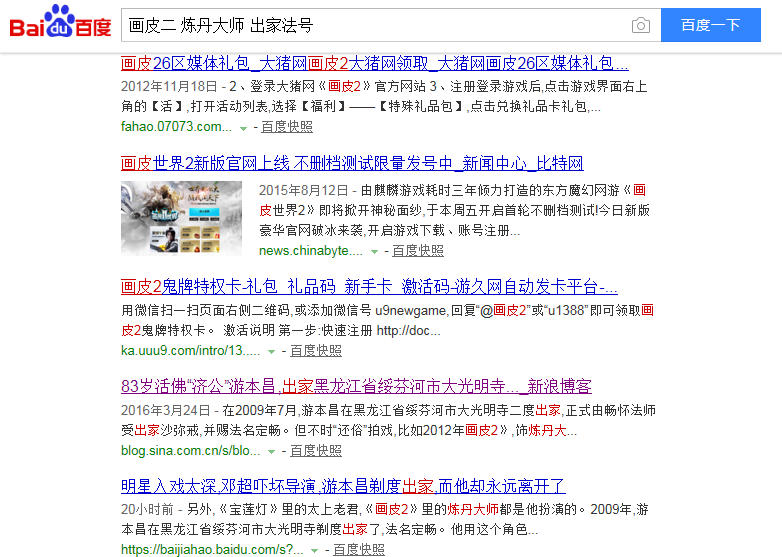View 百度快照 for the news.chinabyte result
Screen dimensions: 782x557
417,251
